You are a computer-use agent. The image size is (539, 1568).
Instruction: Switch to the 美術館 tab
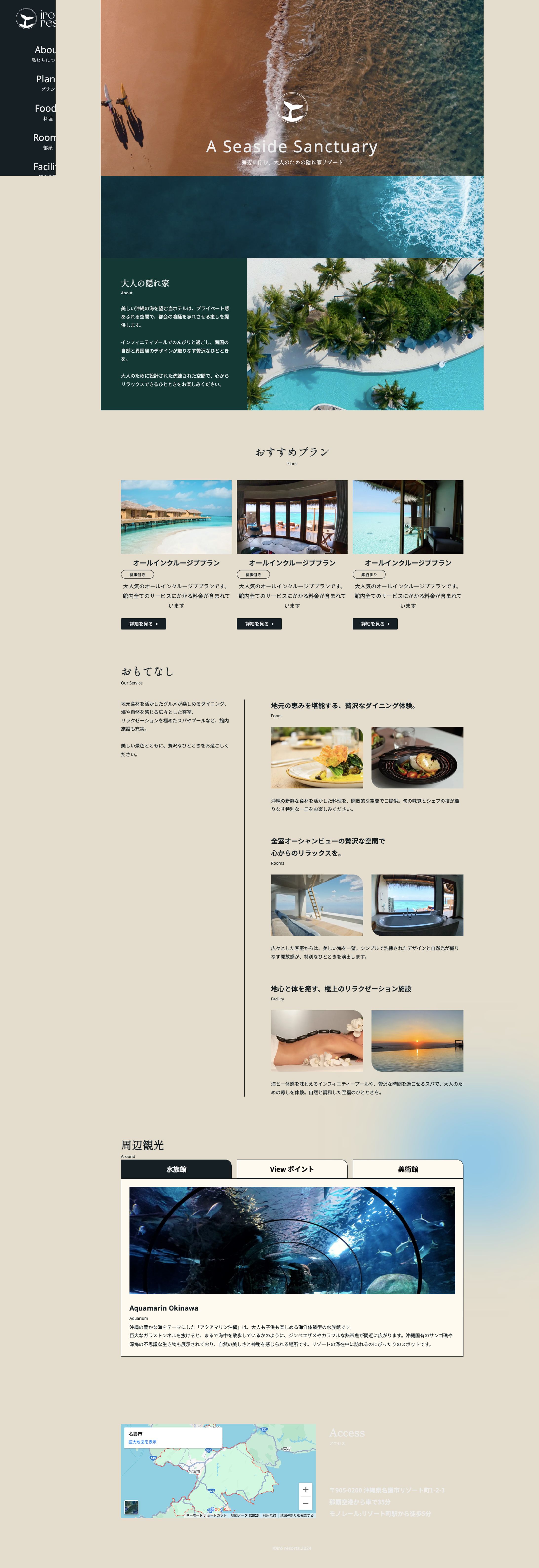[408, 1169]
